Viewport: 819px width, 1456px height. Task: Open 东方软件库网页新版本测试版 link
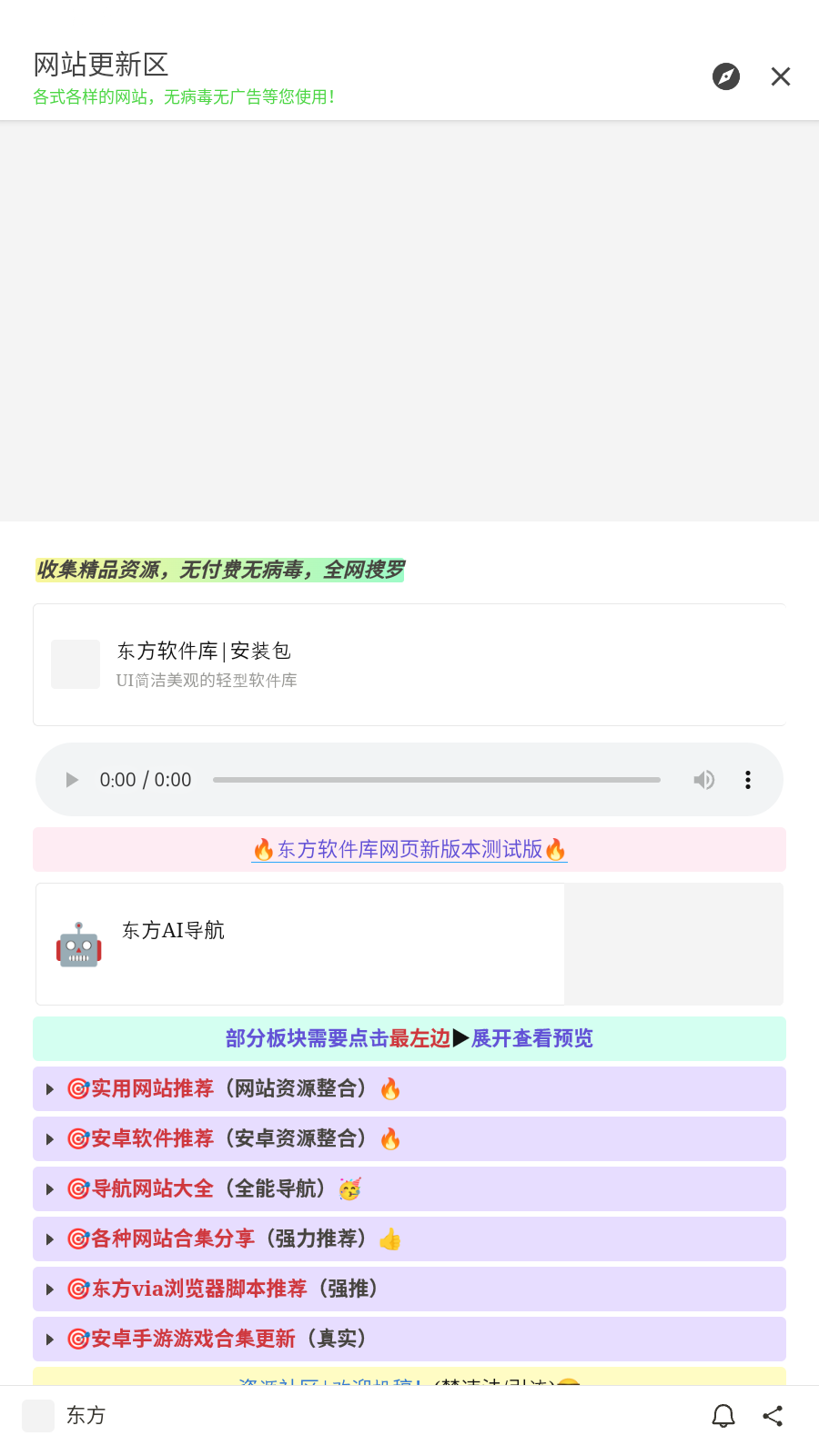click(409, 849)
